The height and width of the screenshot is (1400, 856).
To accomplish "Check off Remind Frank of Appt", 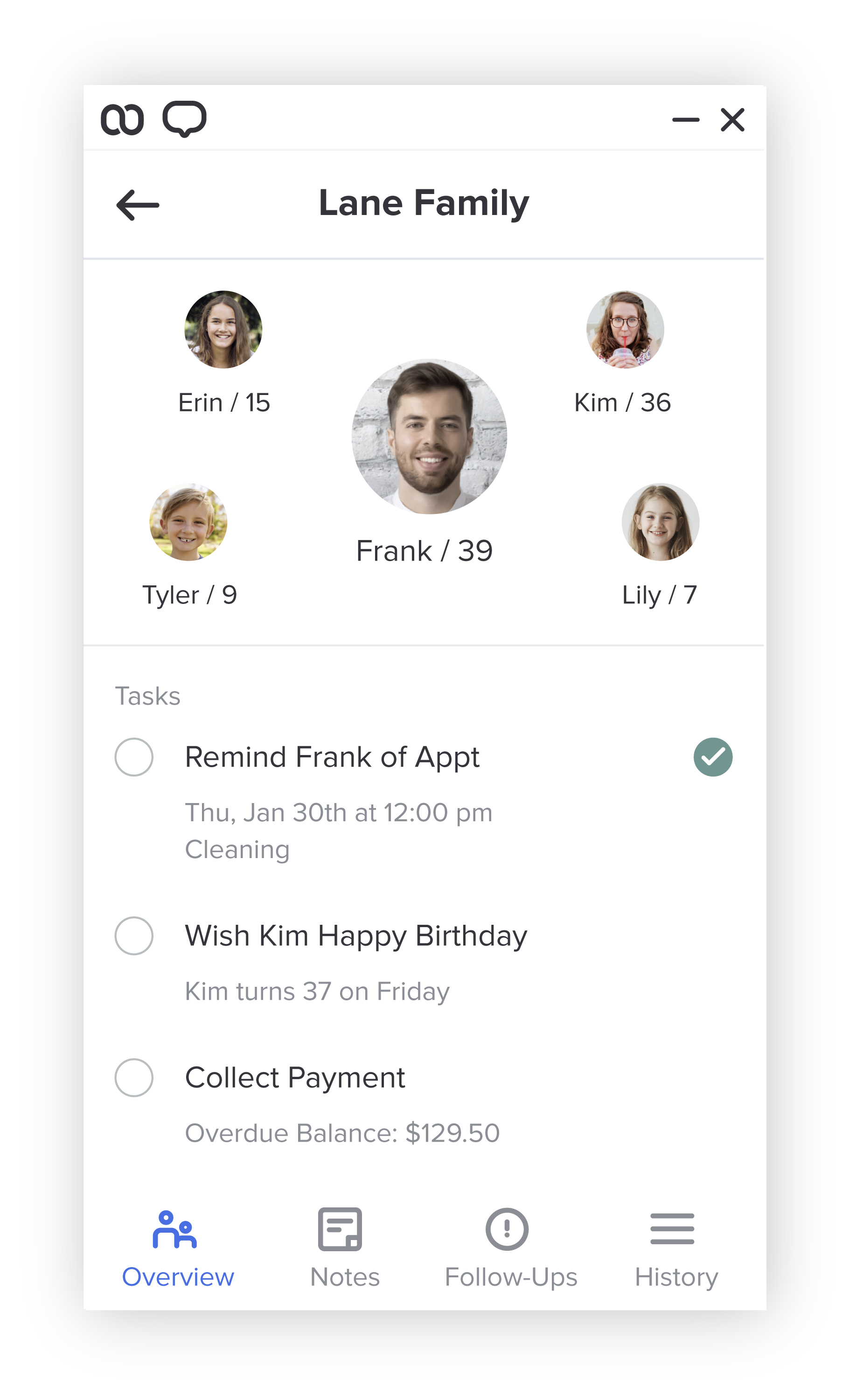I will tap(134, 757).
